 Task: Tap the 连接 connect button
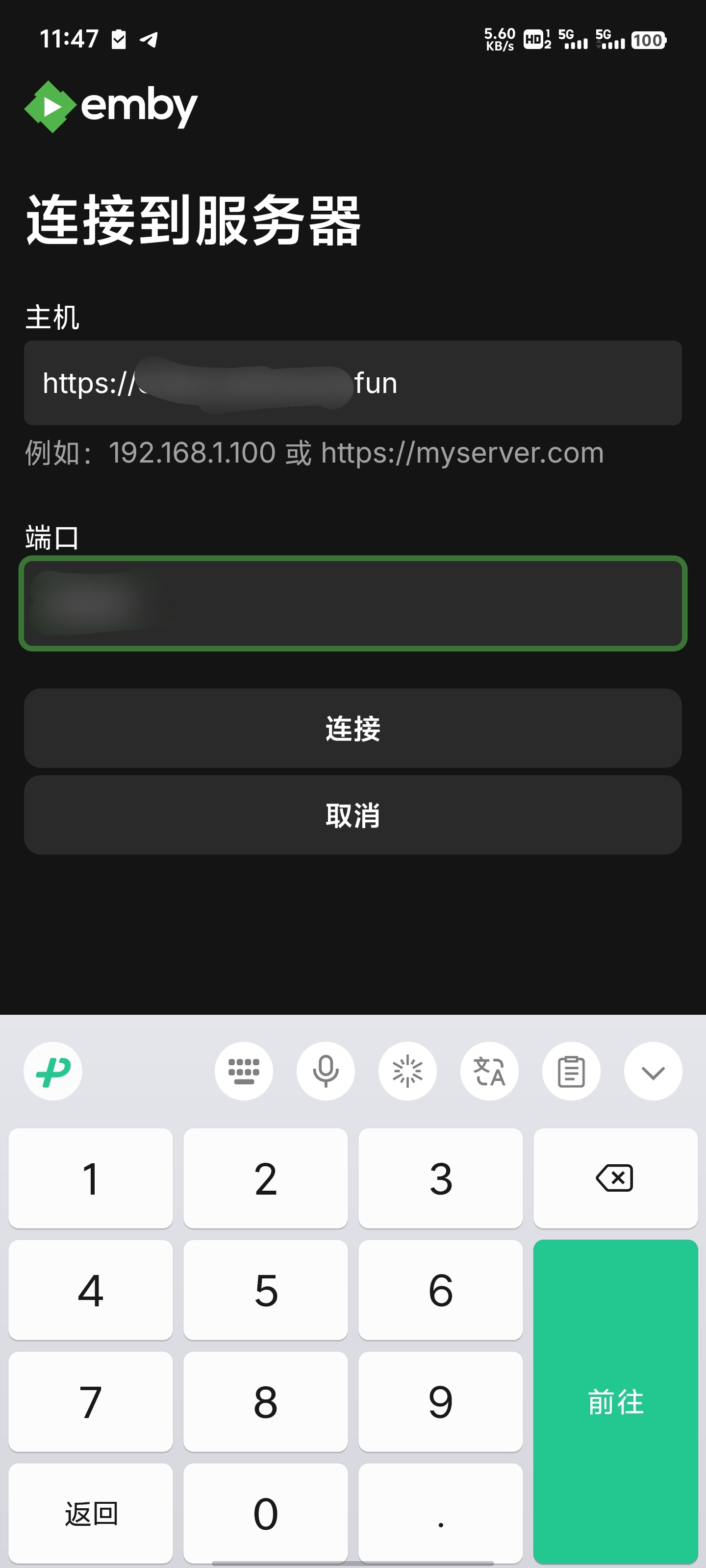point(352,728)
